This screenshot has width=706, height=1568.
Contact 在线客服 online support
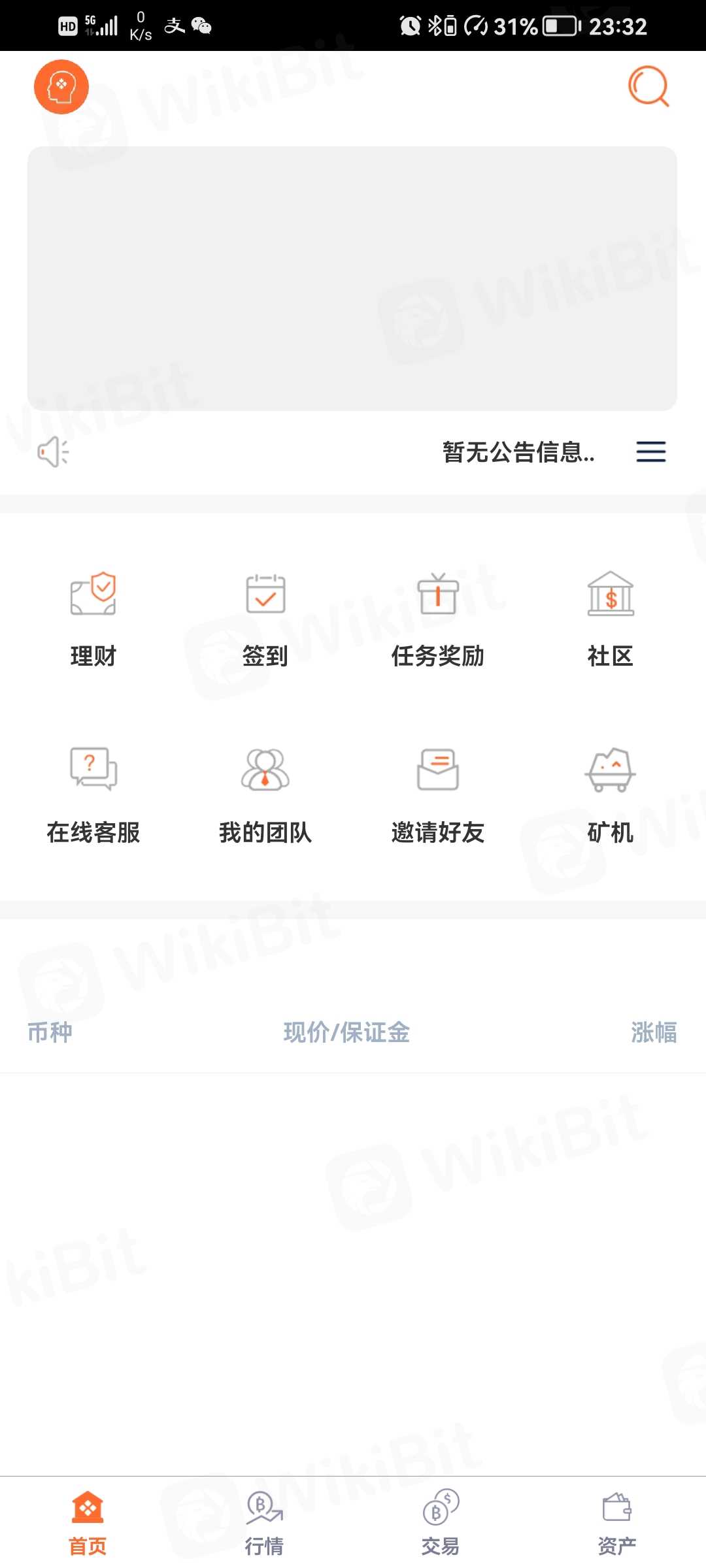tap(93, 794)
